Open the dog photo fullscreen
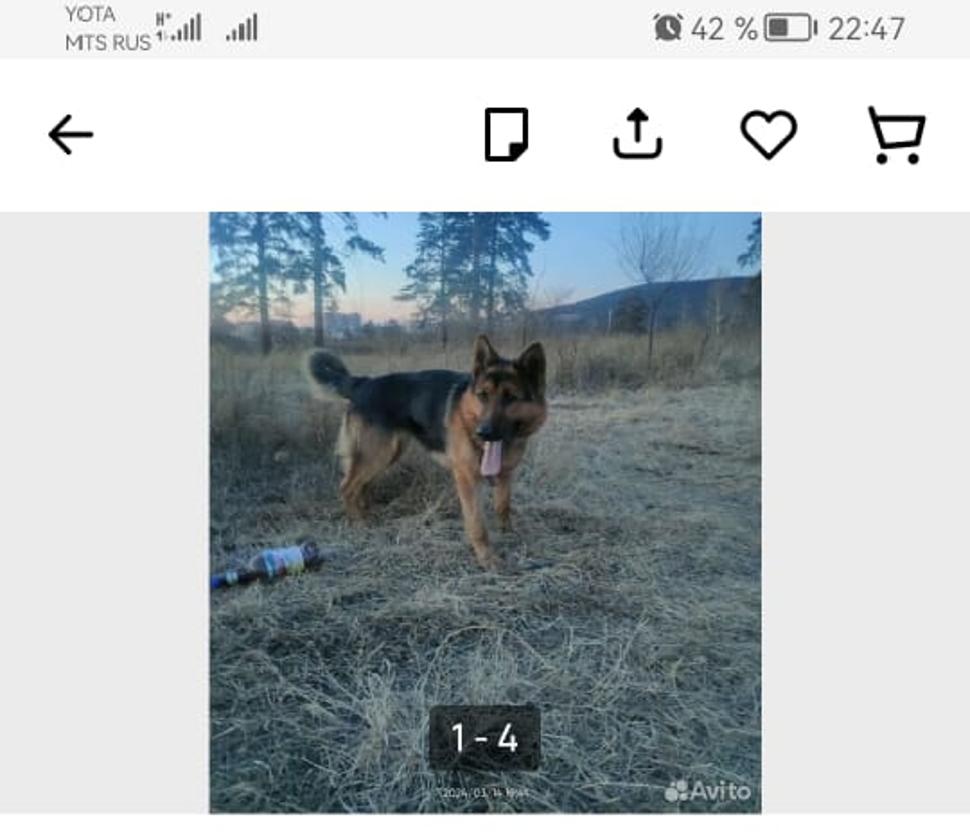Viewport: 970px width, 840px height. [x=485, y=480]
